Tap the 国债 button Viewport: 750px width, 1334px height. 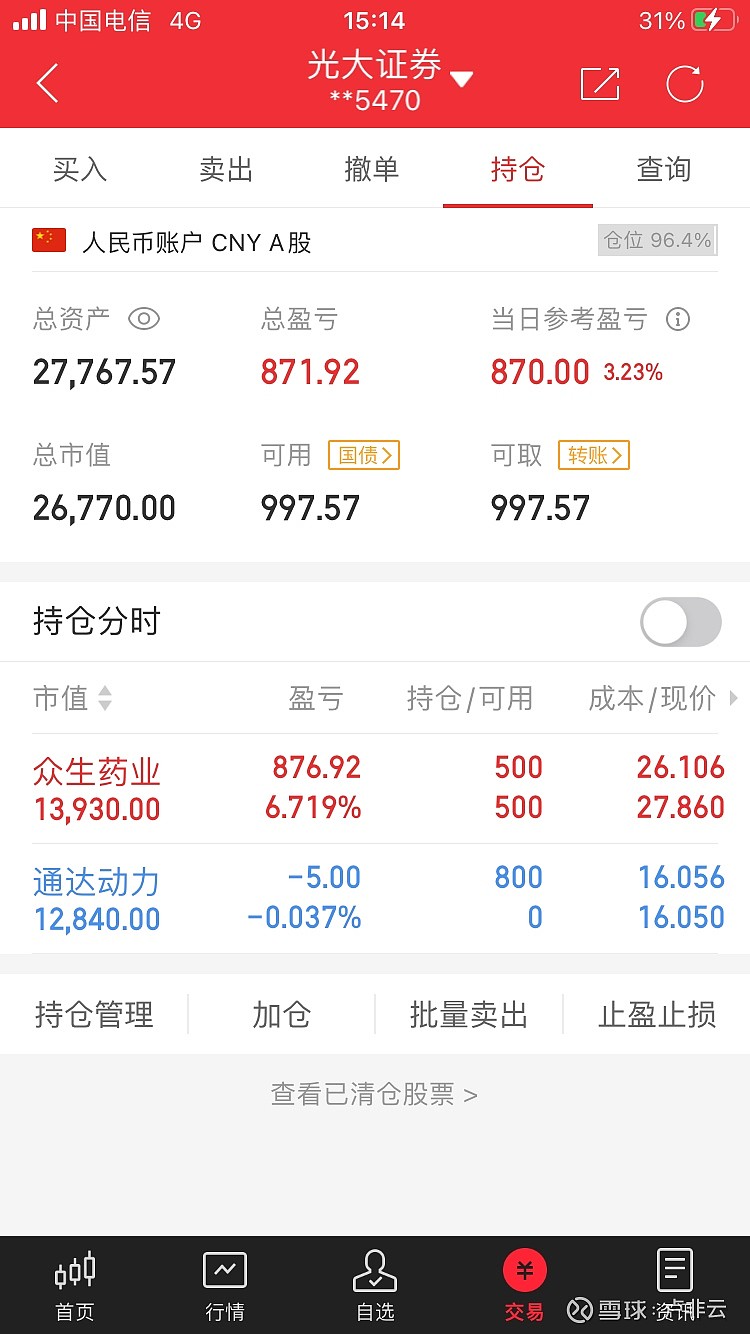click(x=364, y=456)
